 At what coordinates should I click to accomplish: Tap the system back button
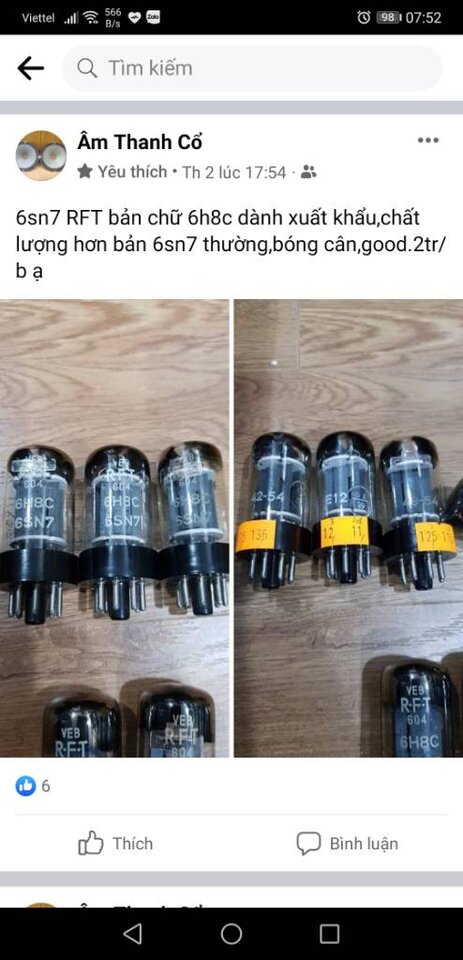click(132, 934)
